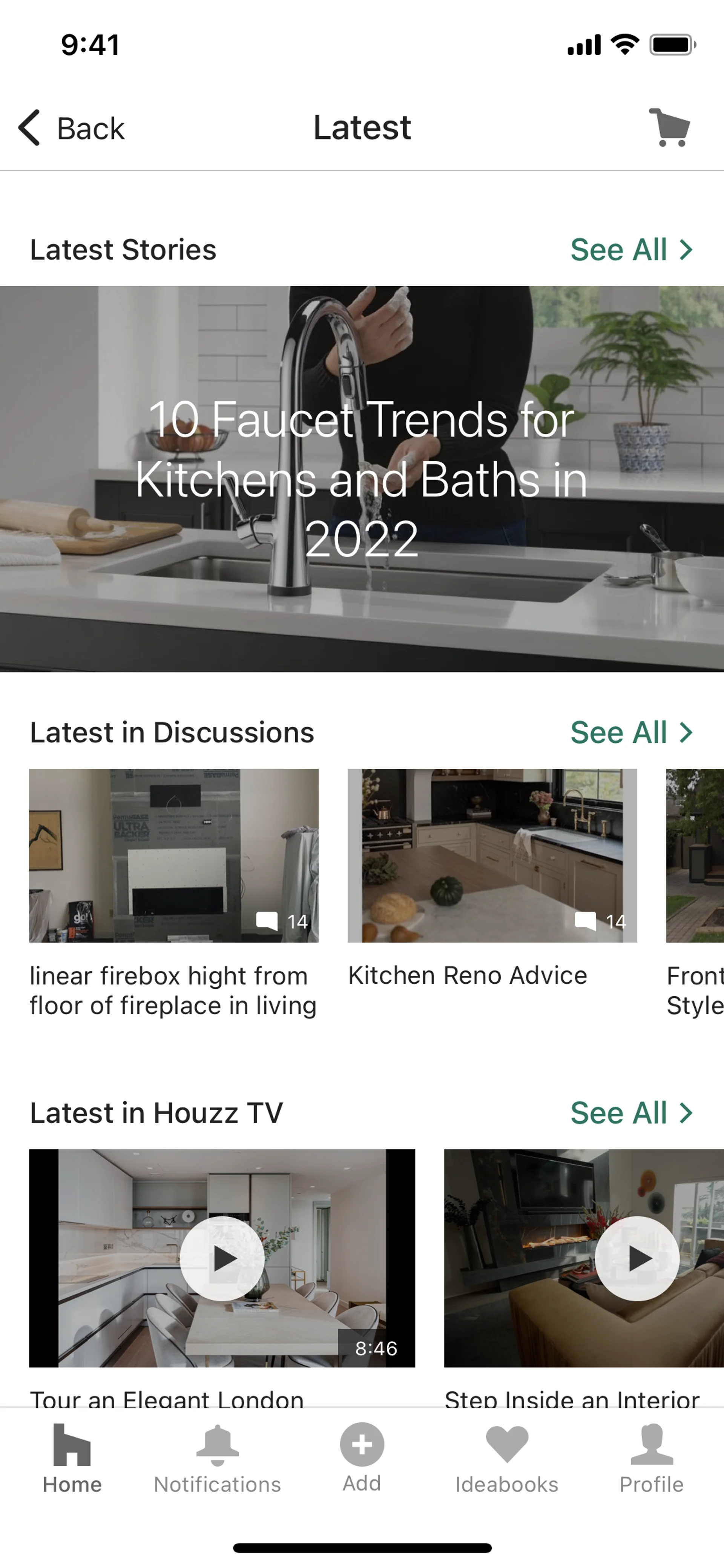724x1568 pixels.
Task: Switch to the Profile tab
Action: click(x=652, y=1459)
